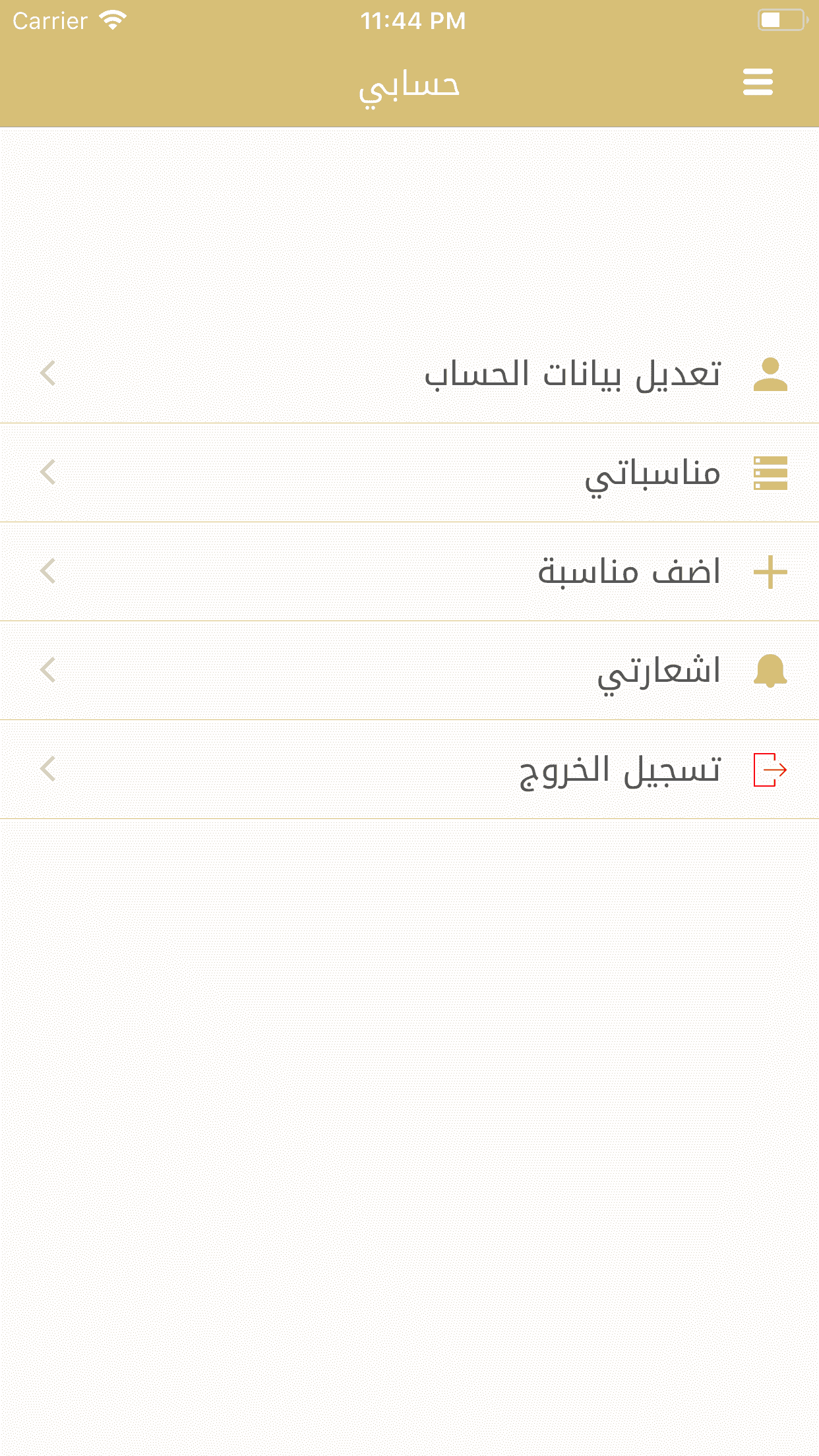The width and height of the screenshot is (819, 1456).
Task: View اشعارتي (my notifications)
Action: coord(658,671)
